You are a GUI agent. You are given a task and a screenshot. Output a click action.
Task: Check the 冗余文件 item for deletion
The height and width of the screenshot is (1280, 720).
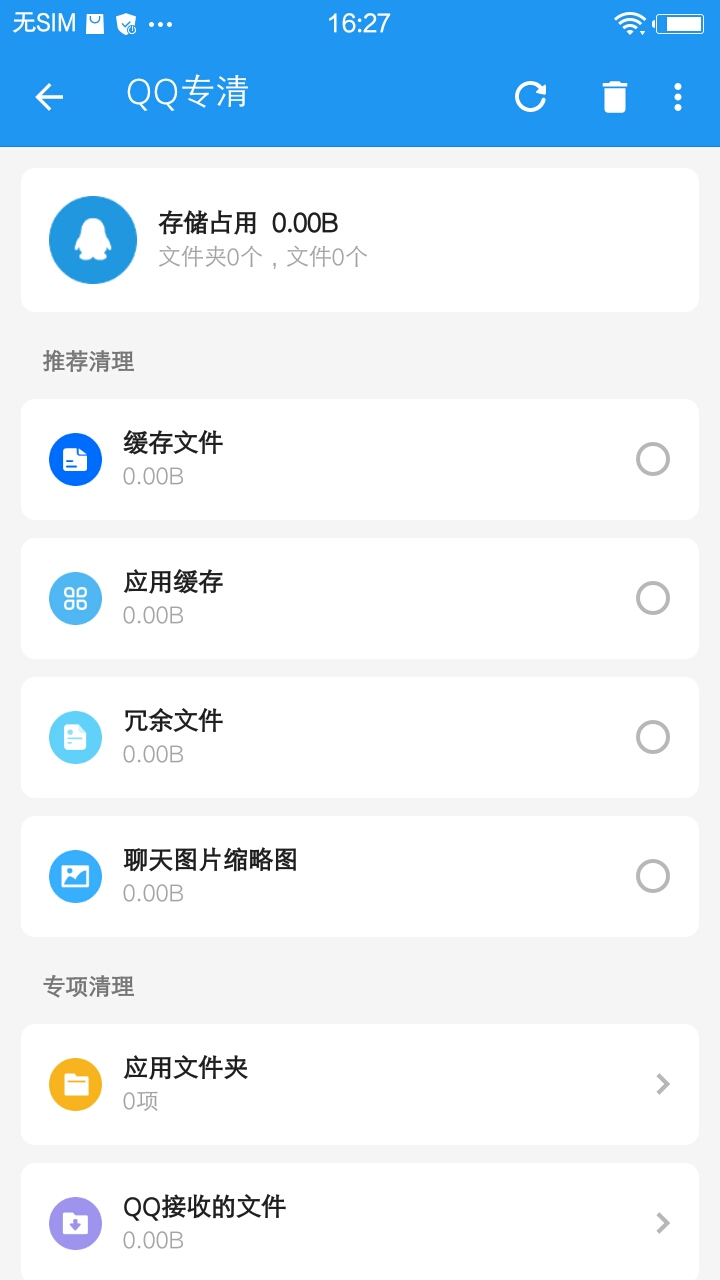pyautogui.click(x=653, y=737)
